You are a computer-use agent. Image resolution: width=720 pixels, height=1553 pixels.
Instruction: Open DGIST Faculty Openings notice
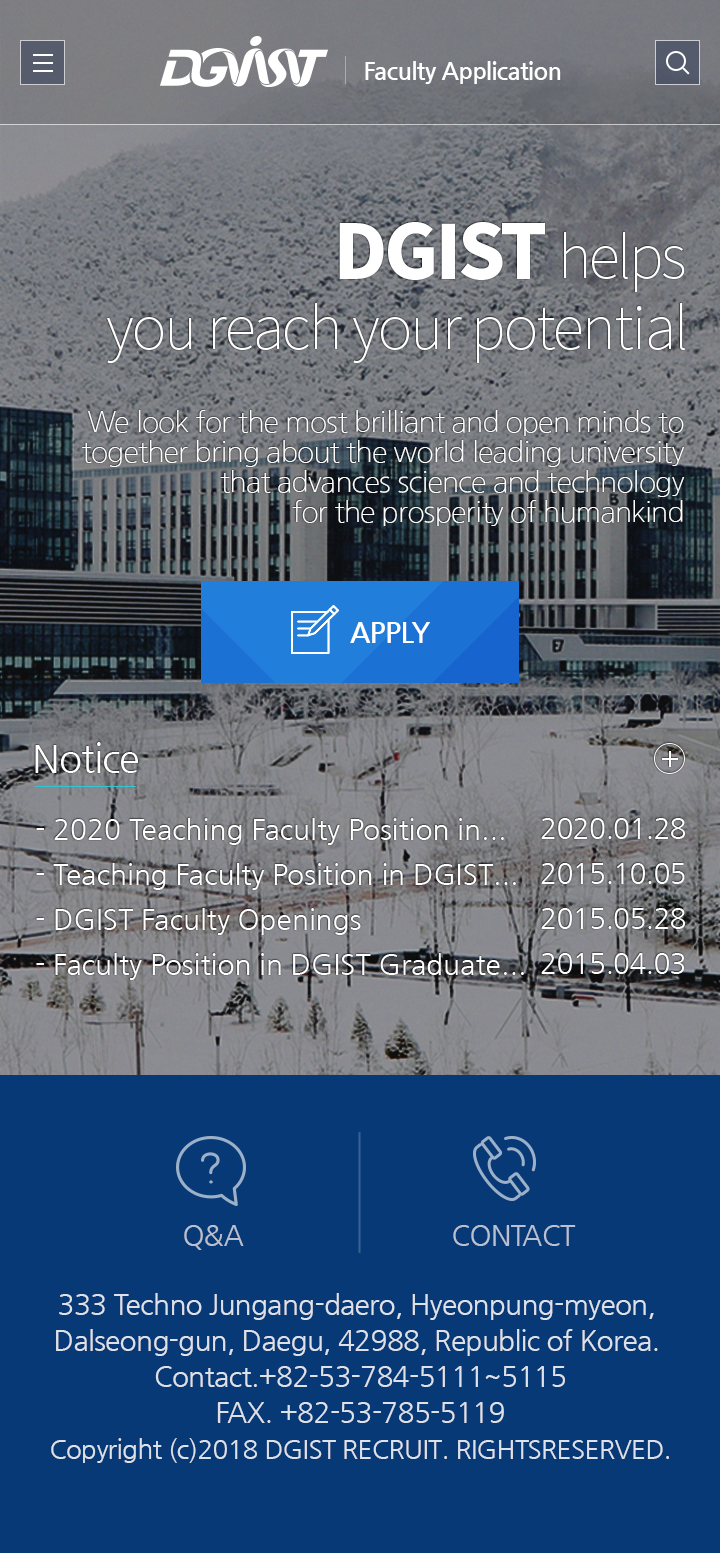point(207,920)
